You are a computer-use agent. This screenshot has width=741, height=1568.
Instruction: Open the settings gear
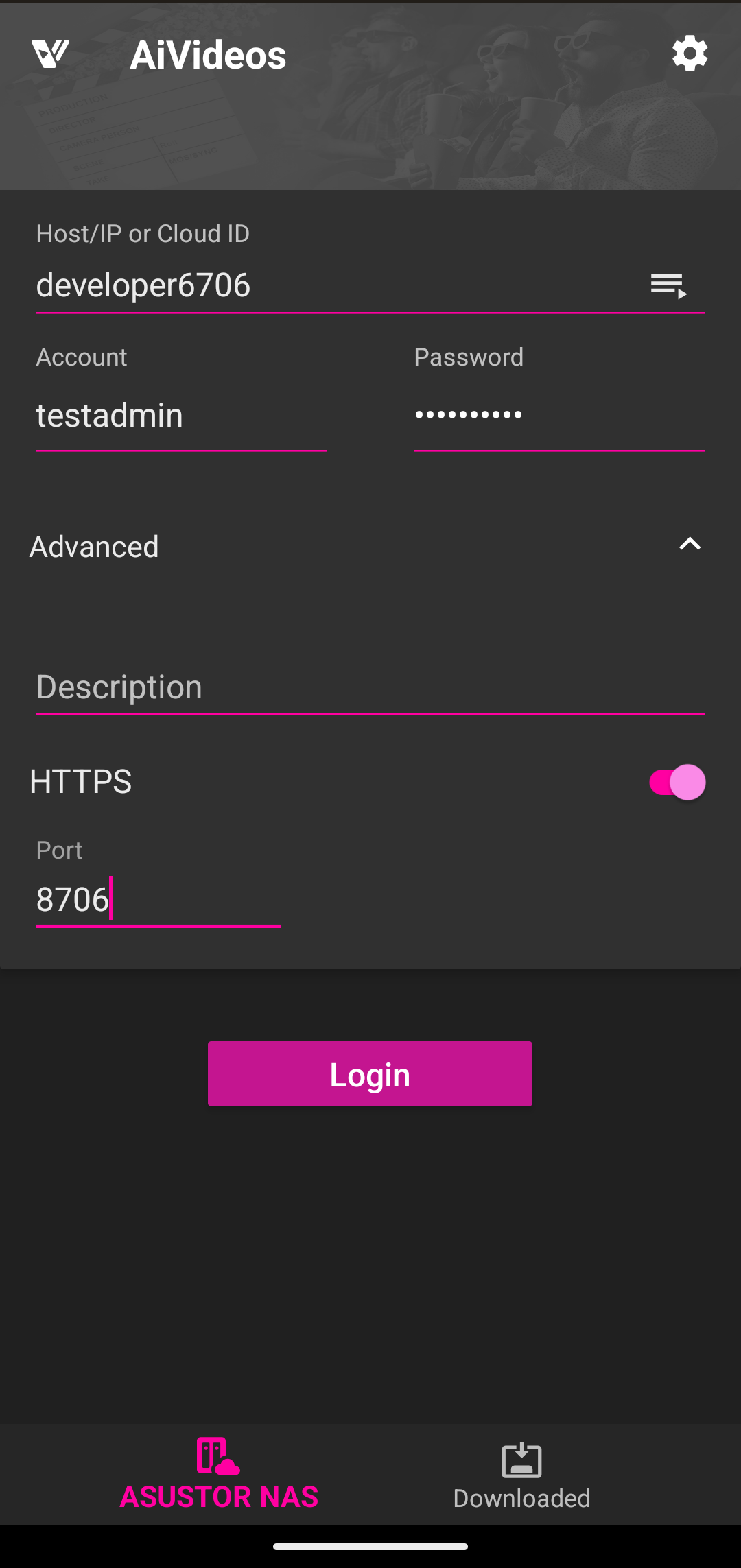[x=690, y=54]
